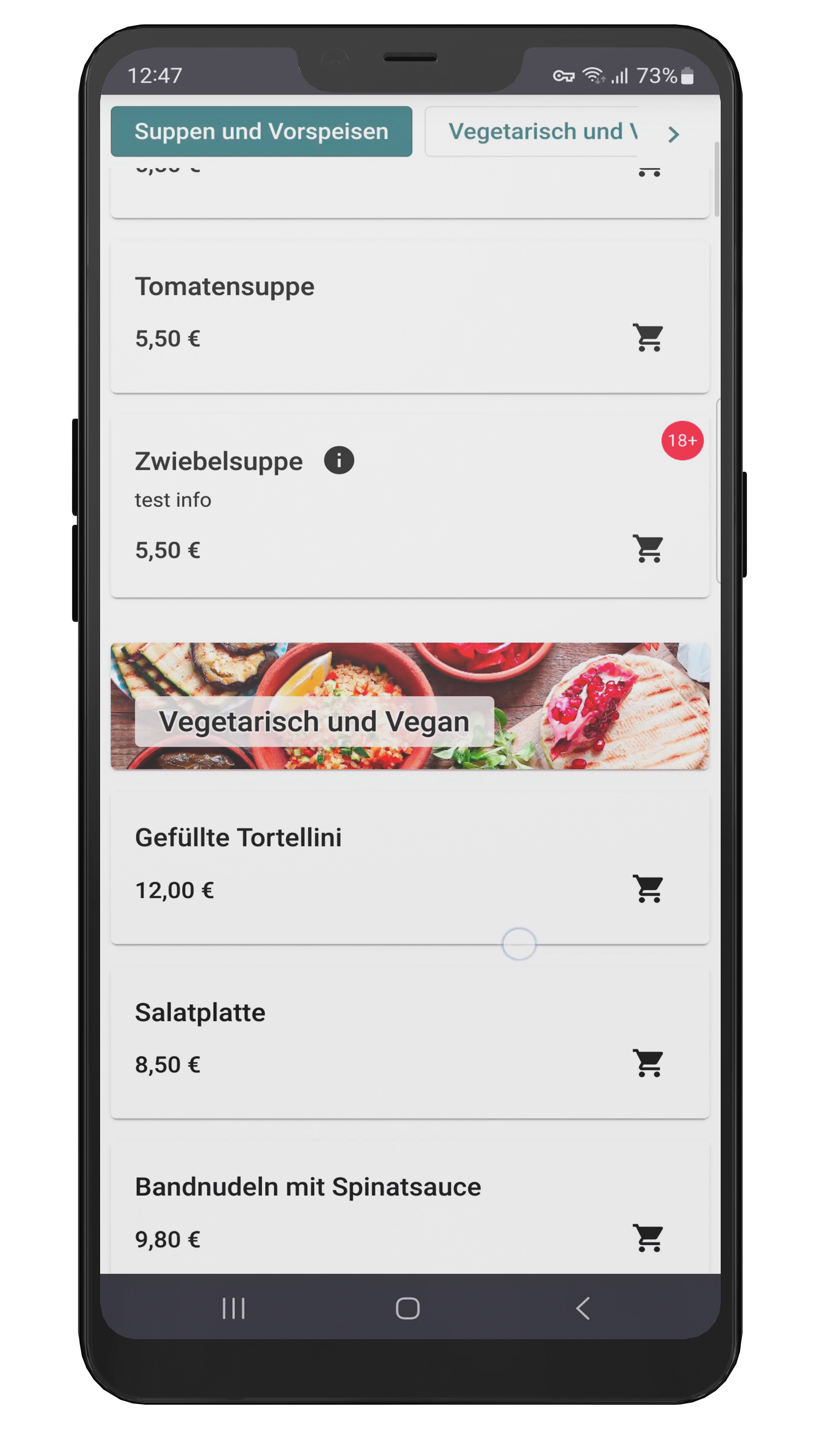819x1456 pixels.
Task: Add Gefüllte Tortellini to the cart
Action: (x=648, y=889)
